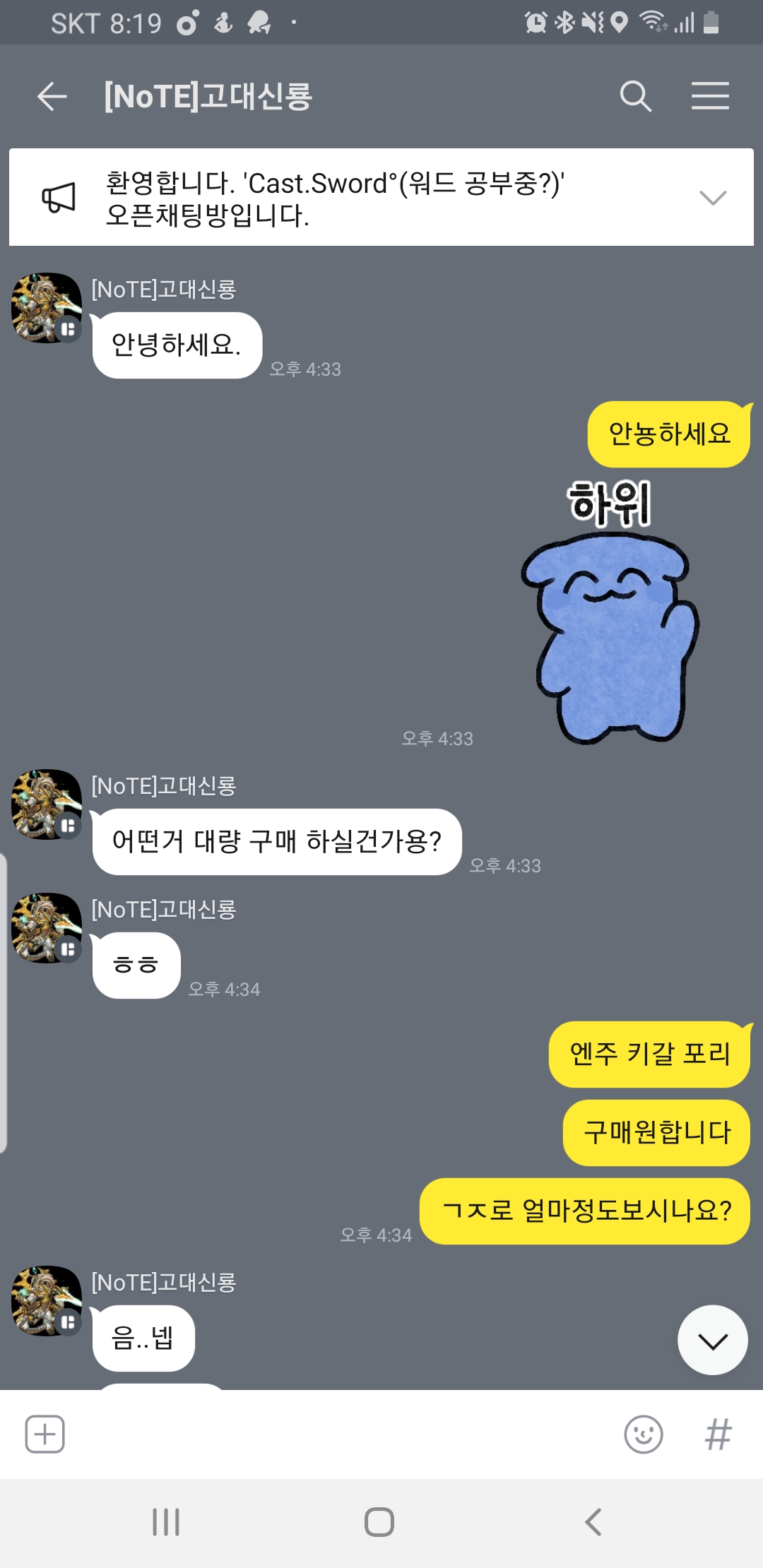Open the plus attachment menu
763x1568 pixels.
click(45, 1435)
